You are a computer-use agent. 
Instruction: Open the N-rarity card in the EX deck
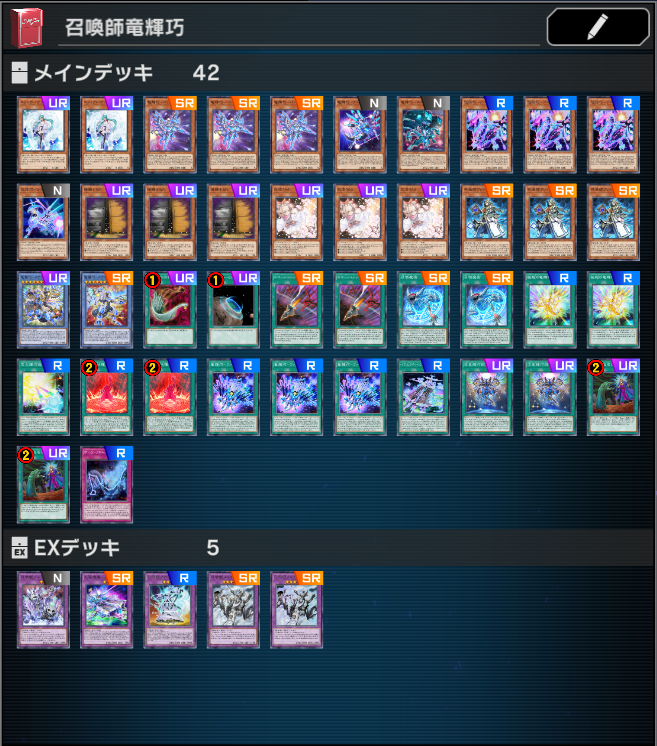(x=43, y=610)
